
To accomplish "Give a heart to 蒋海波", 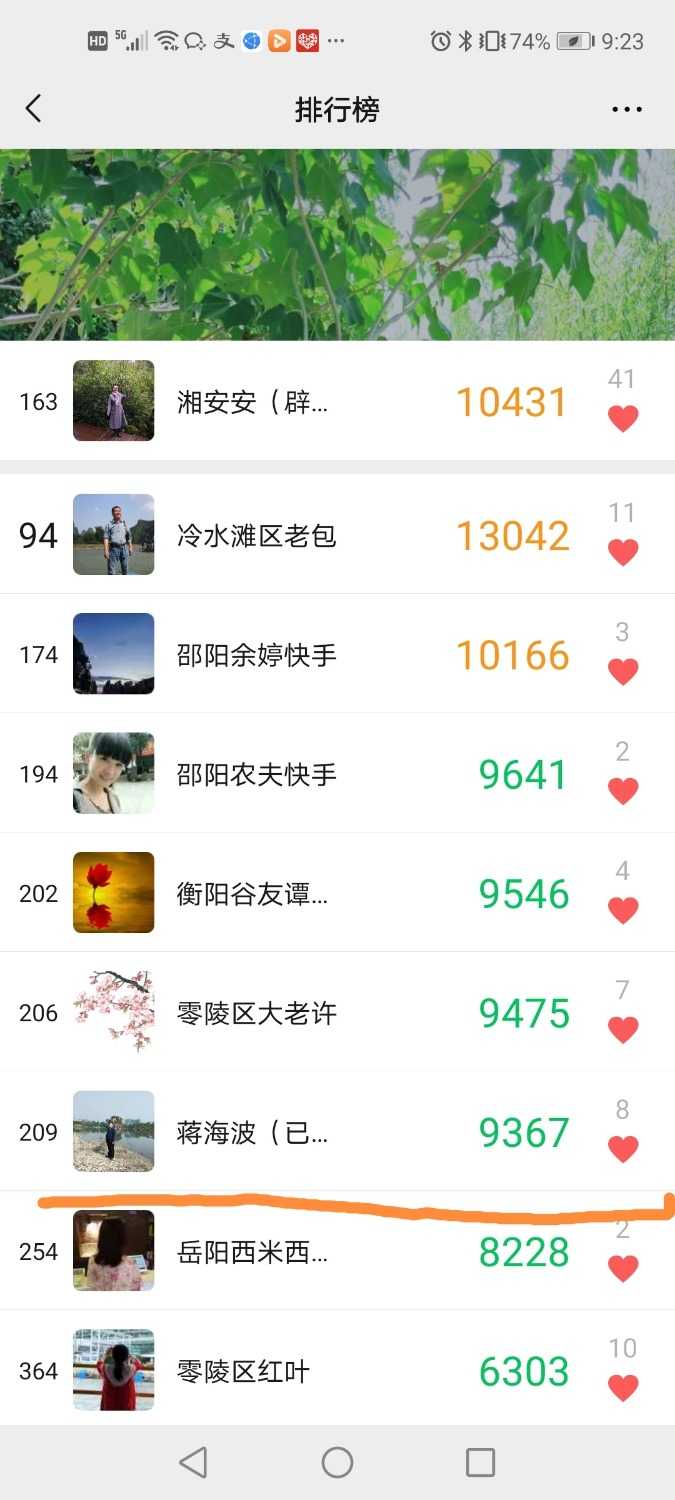I will click(x=623, y=1149).
